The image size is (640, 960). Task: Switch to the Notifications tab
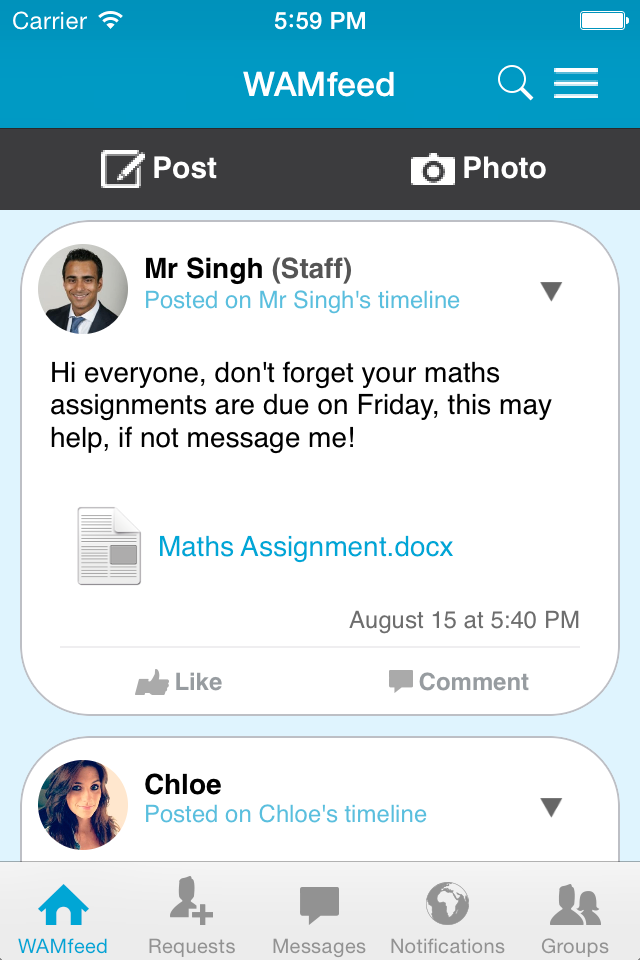coord(447,920)
